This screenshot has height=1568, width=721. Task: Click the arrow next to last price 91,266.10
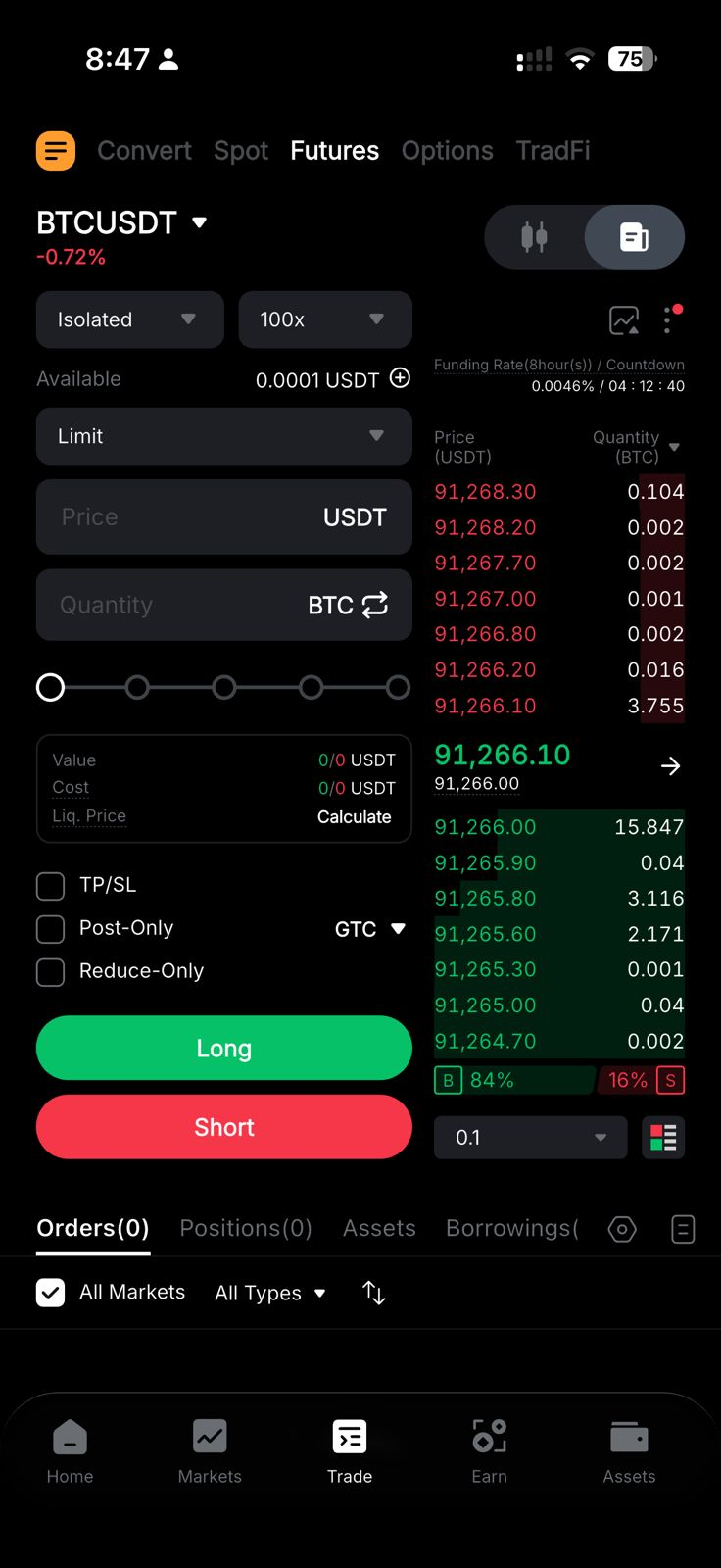tap(670, 765)
